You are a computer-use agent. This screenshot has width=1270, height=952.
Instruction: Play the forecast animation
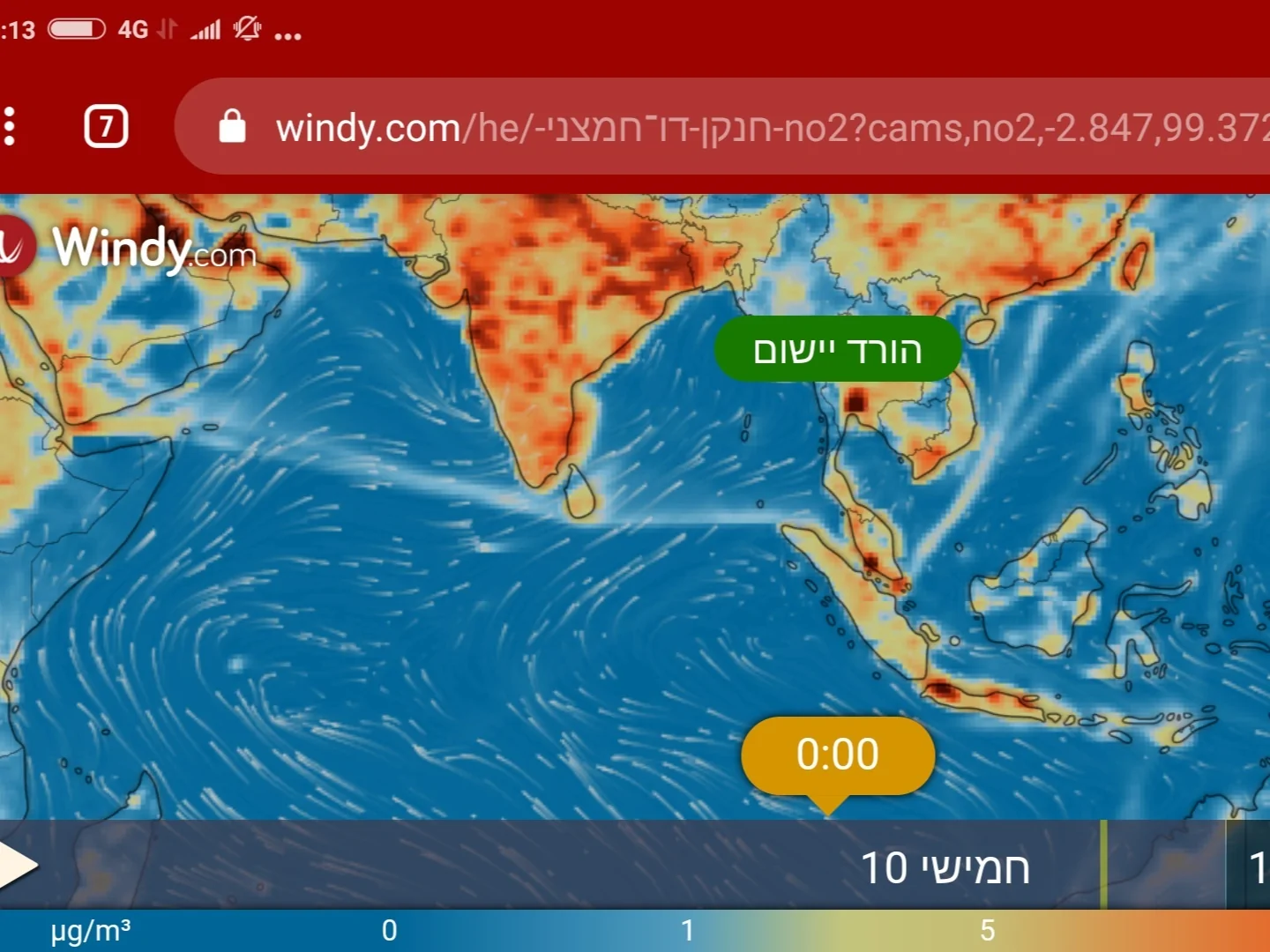point(18,865)
